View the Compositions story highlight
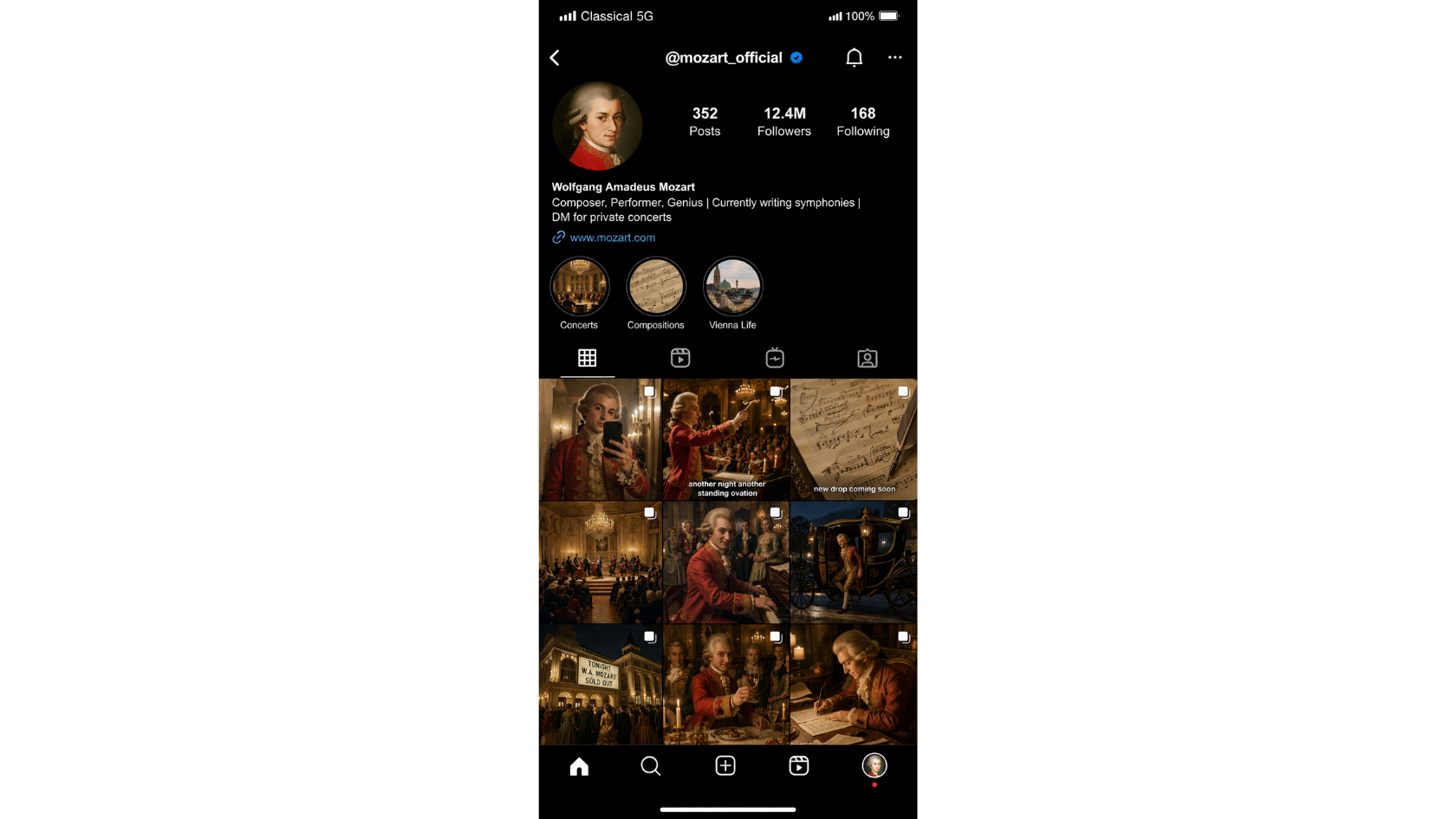Image resolution: width=1456 pixels, height=819 pixels. (656, 287)
